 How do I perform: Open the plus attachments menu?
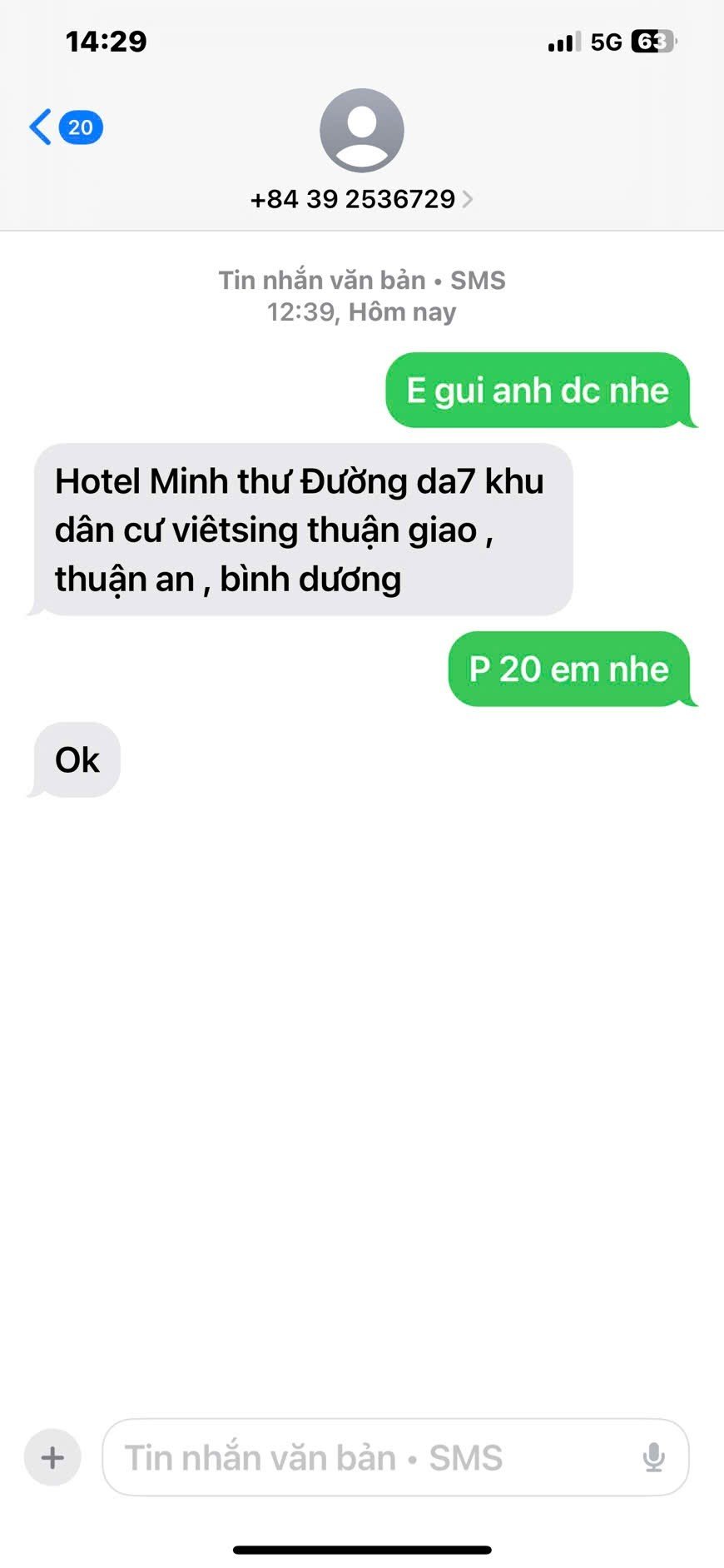pyautogui.click(x=52, y=1458)
